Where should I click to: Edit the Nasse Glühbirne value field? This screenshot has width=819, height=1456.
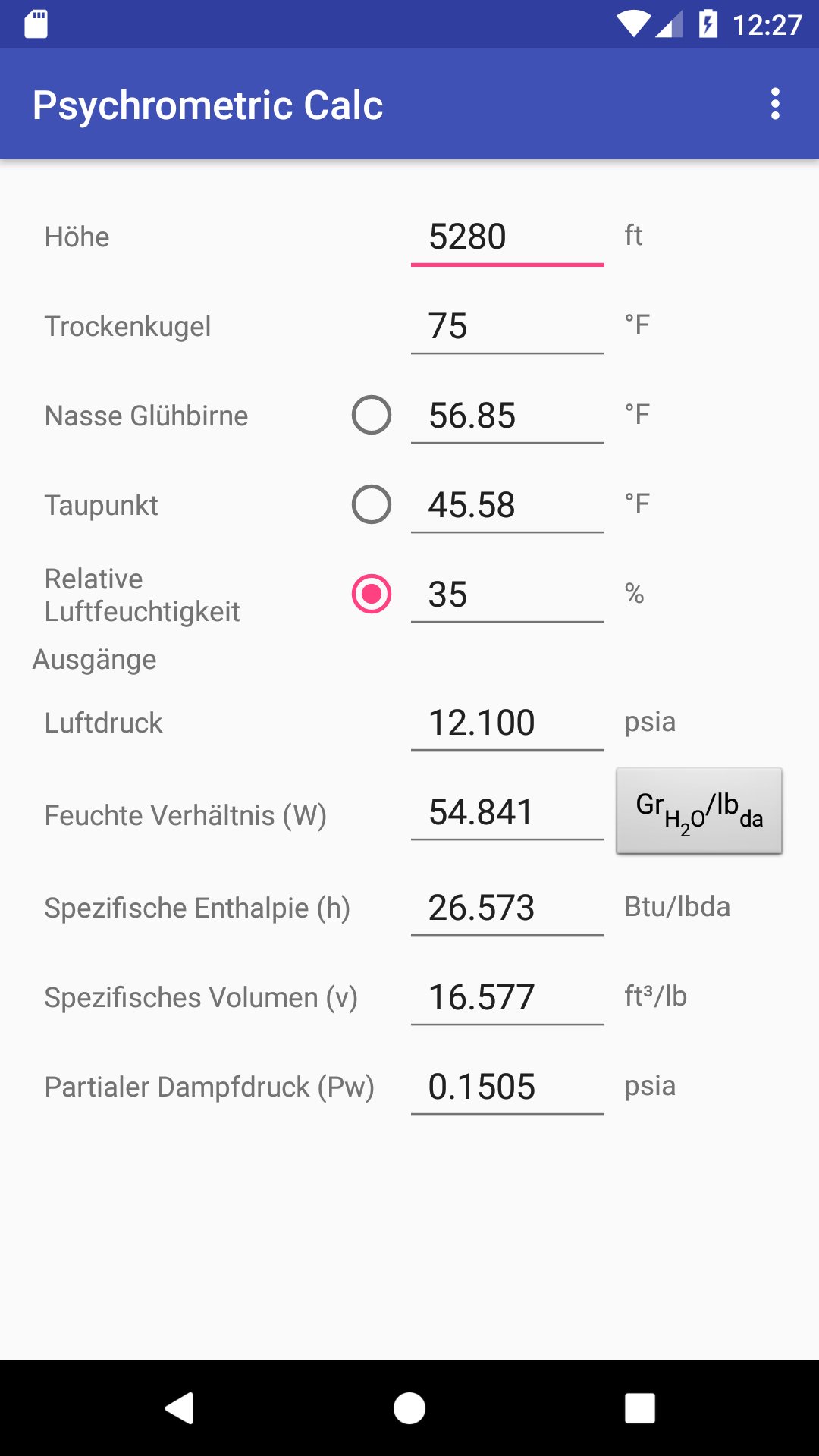pyautogui.click(x=507, y=416)
